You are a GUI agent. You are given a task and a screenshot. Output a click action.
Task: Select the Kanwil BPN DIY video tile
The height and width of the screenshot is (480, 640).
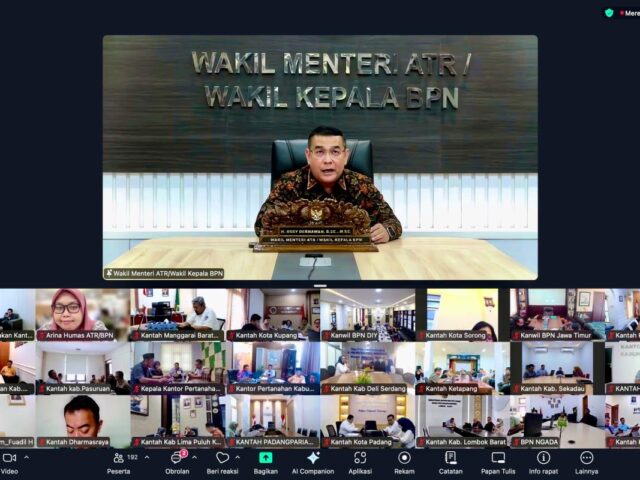(x=367, y=313)
